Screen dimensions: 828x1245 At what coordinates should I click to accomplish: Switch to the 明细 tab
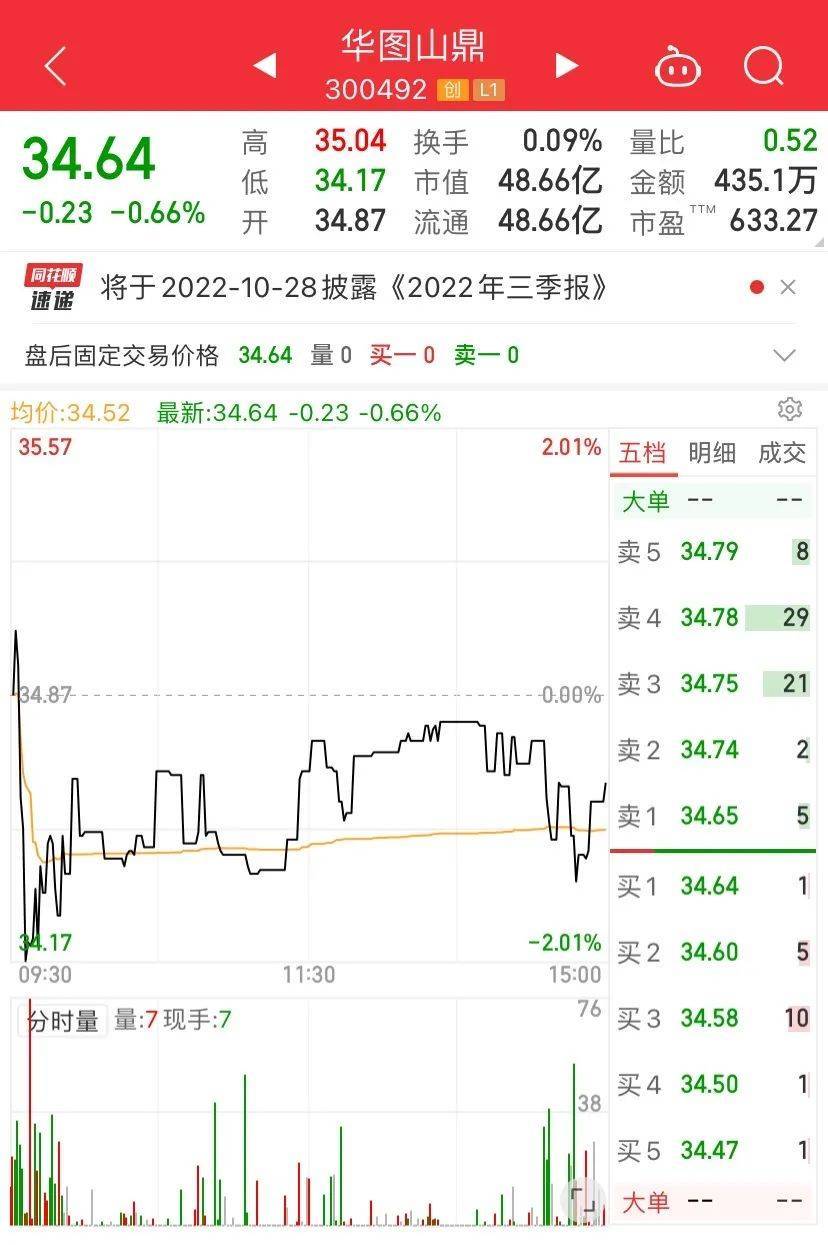click(712, 453)
